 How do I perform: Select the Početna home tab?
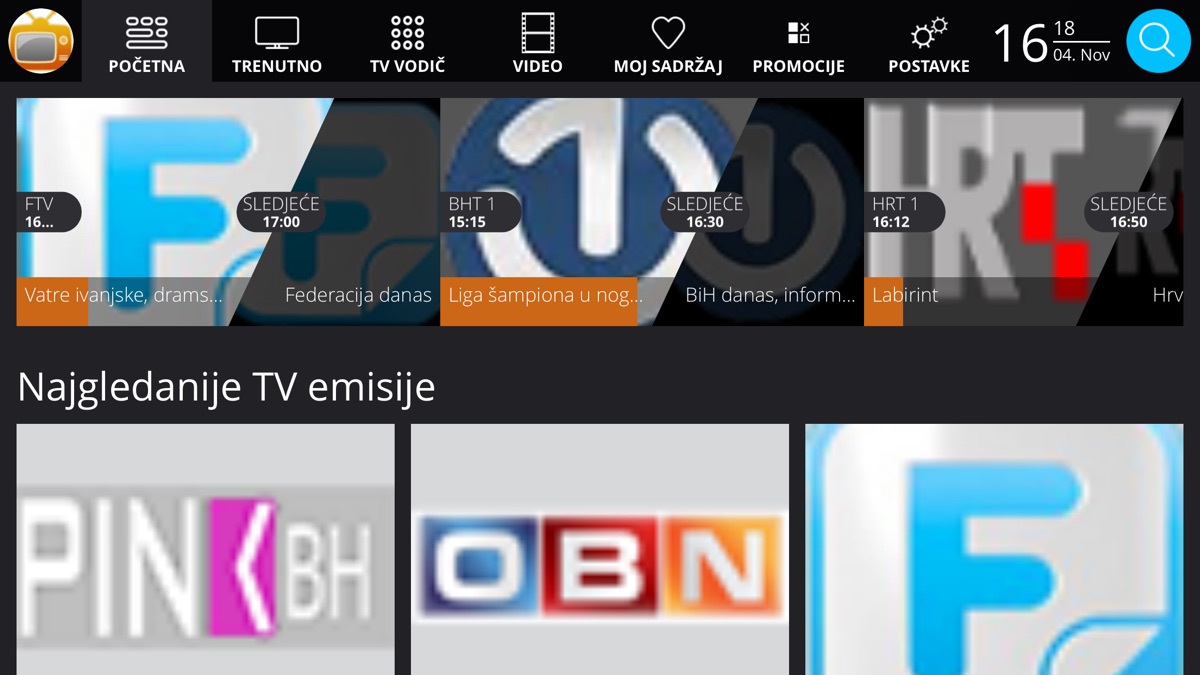147,44
